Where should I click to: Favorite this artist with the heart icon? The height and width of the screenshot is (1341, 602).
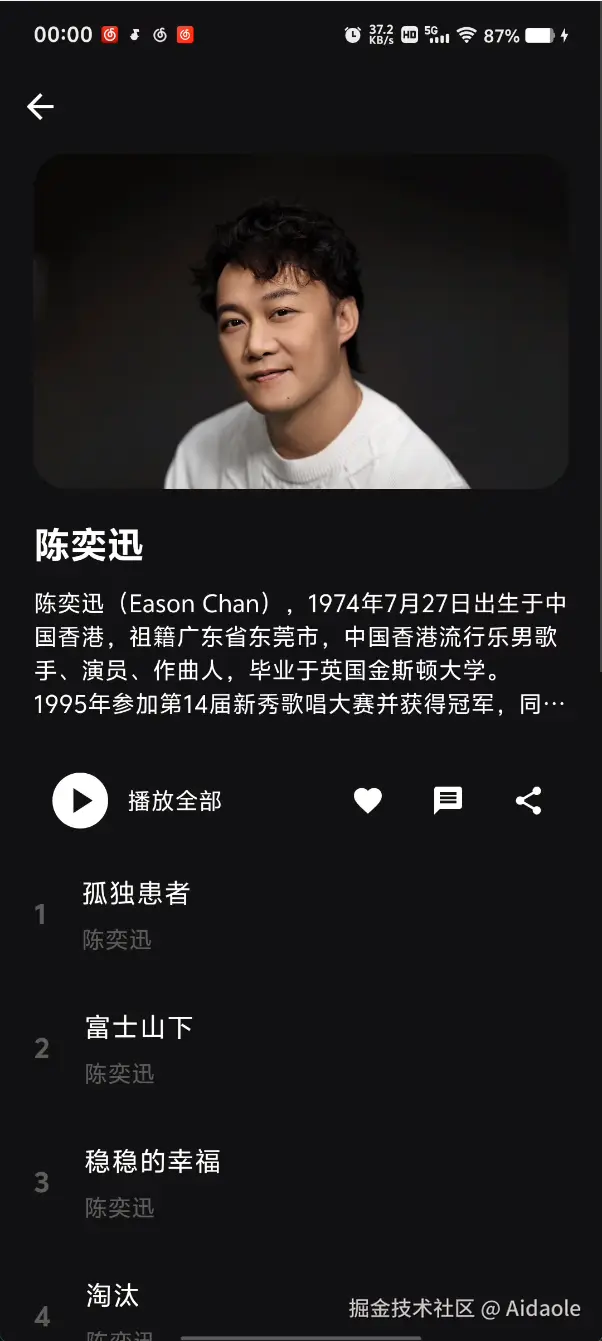pos(368,800)
